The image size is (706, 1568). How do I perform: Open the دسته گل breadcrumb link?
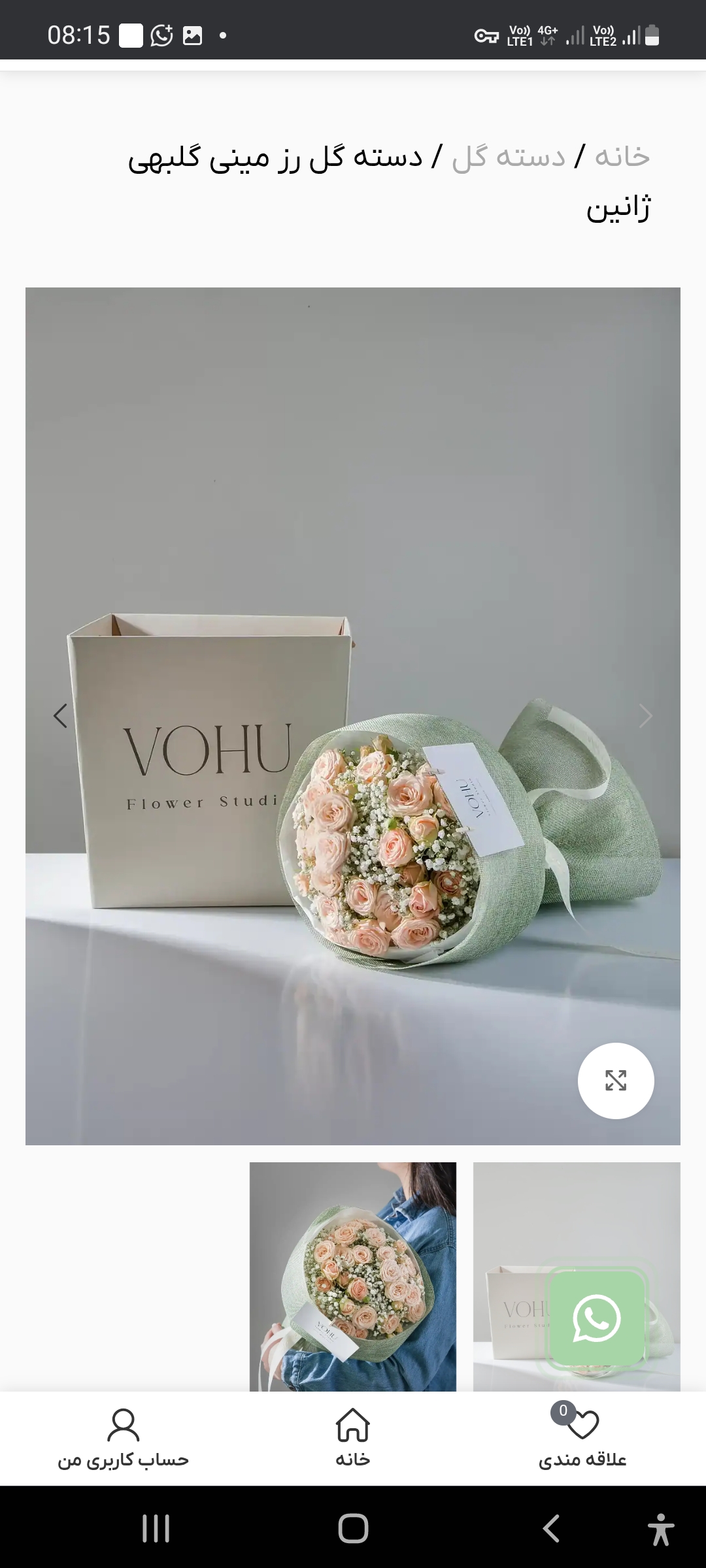click(x=509, y=157)
